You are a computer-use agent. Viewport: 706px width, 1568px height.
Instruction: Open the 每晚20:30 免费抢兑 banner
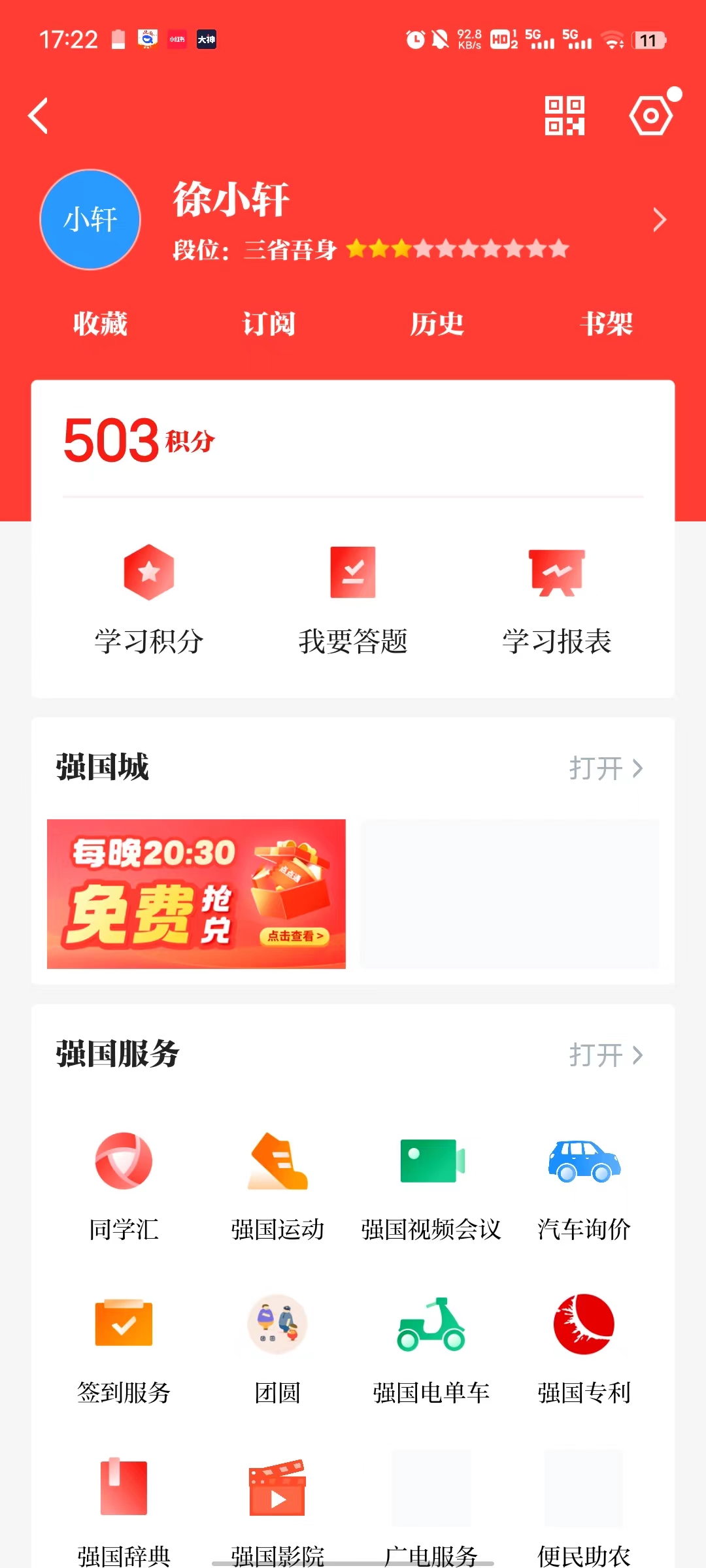click(196, 894)
